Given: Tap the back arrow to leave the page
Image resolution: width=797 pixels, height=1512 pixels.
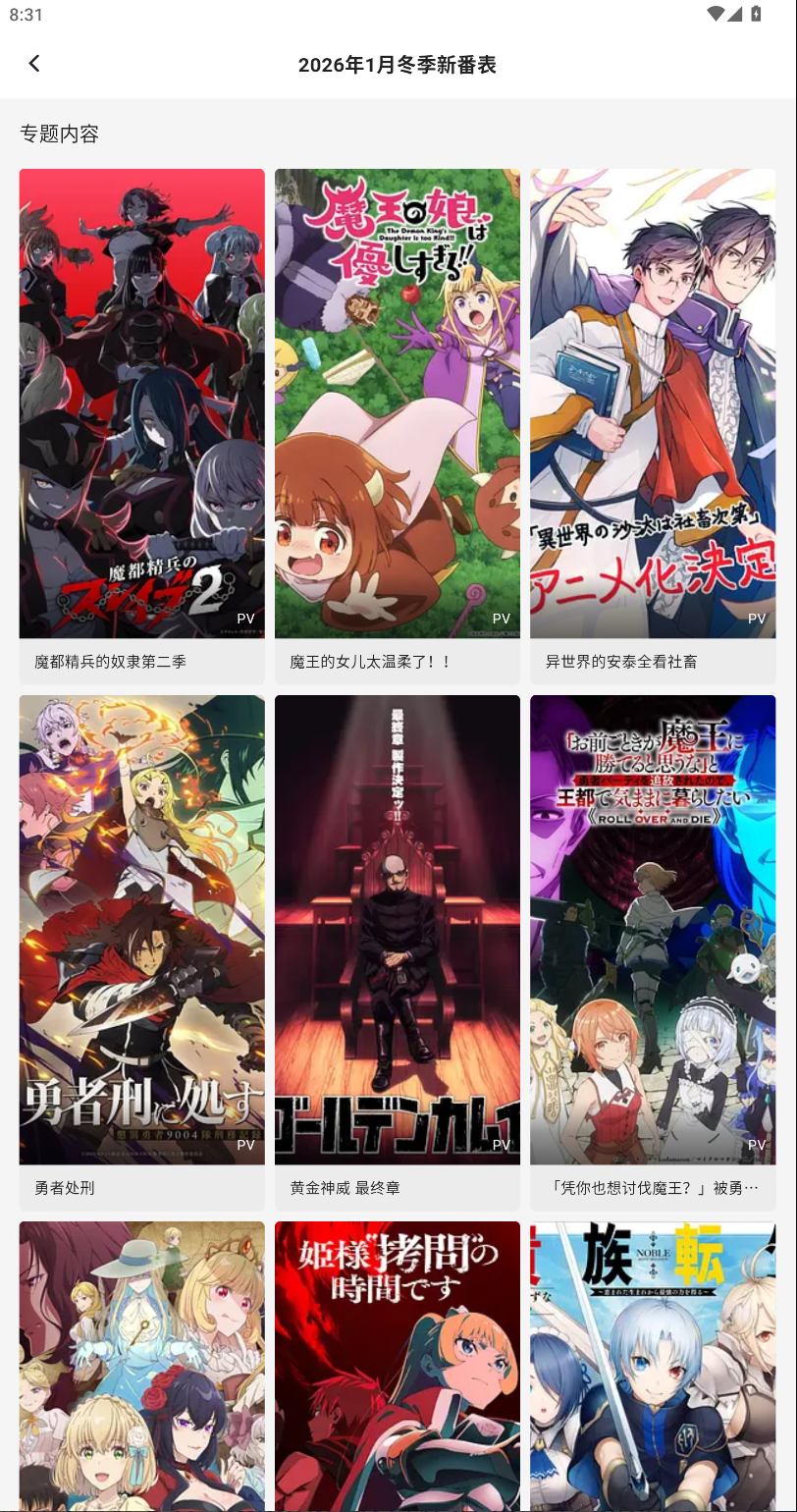Looking at the screenshot, I should point(34,63).
